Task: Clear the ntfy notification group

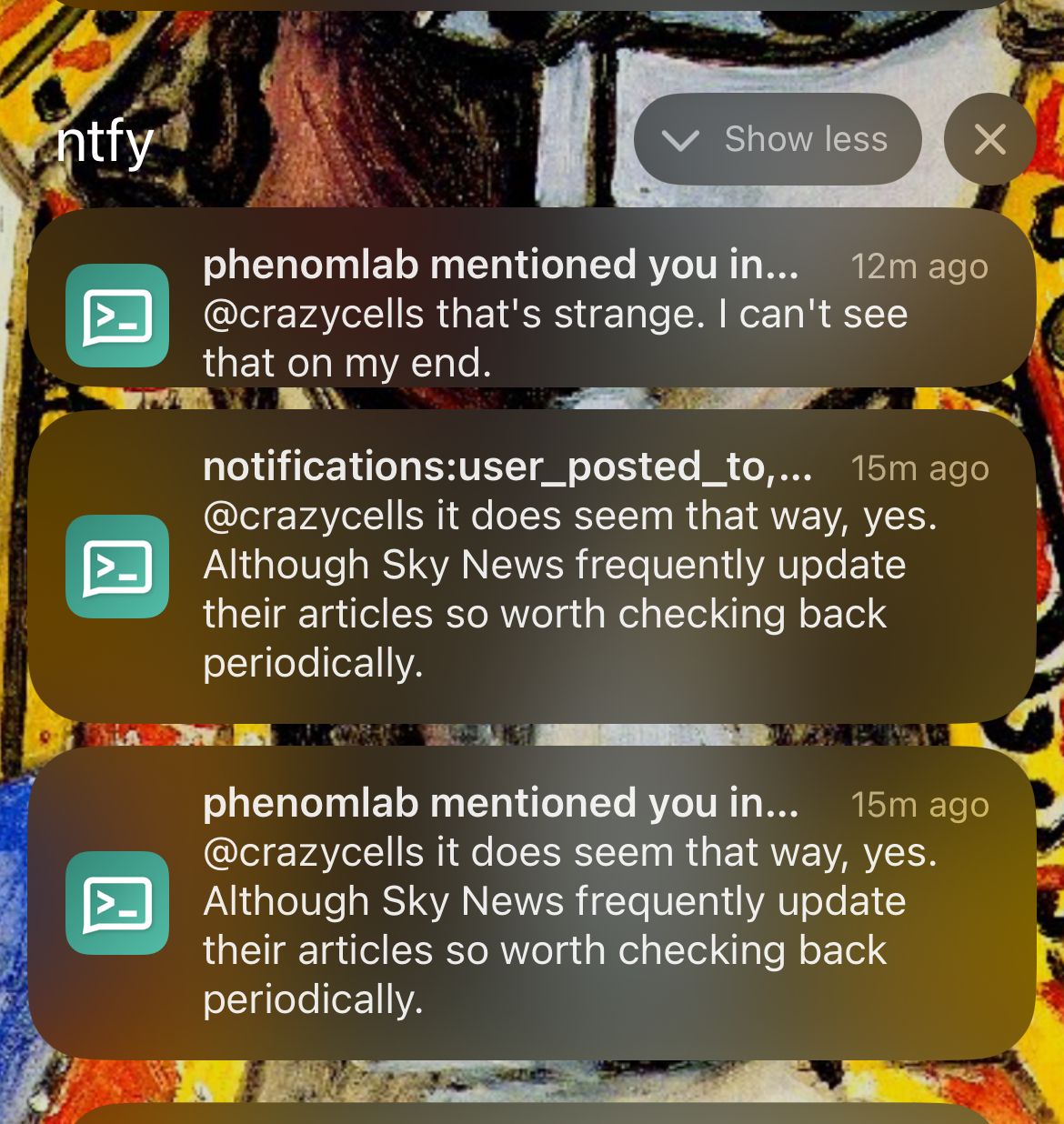Action: pos(989,140)
